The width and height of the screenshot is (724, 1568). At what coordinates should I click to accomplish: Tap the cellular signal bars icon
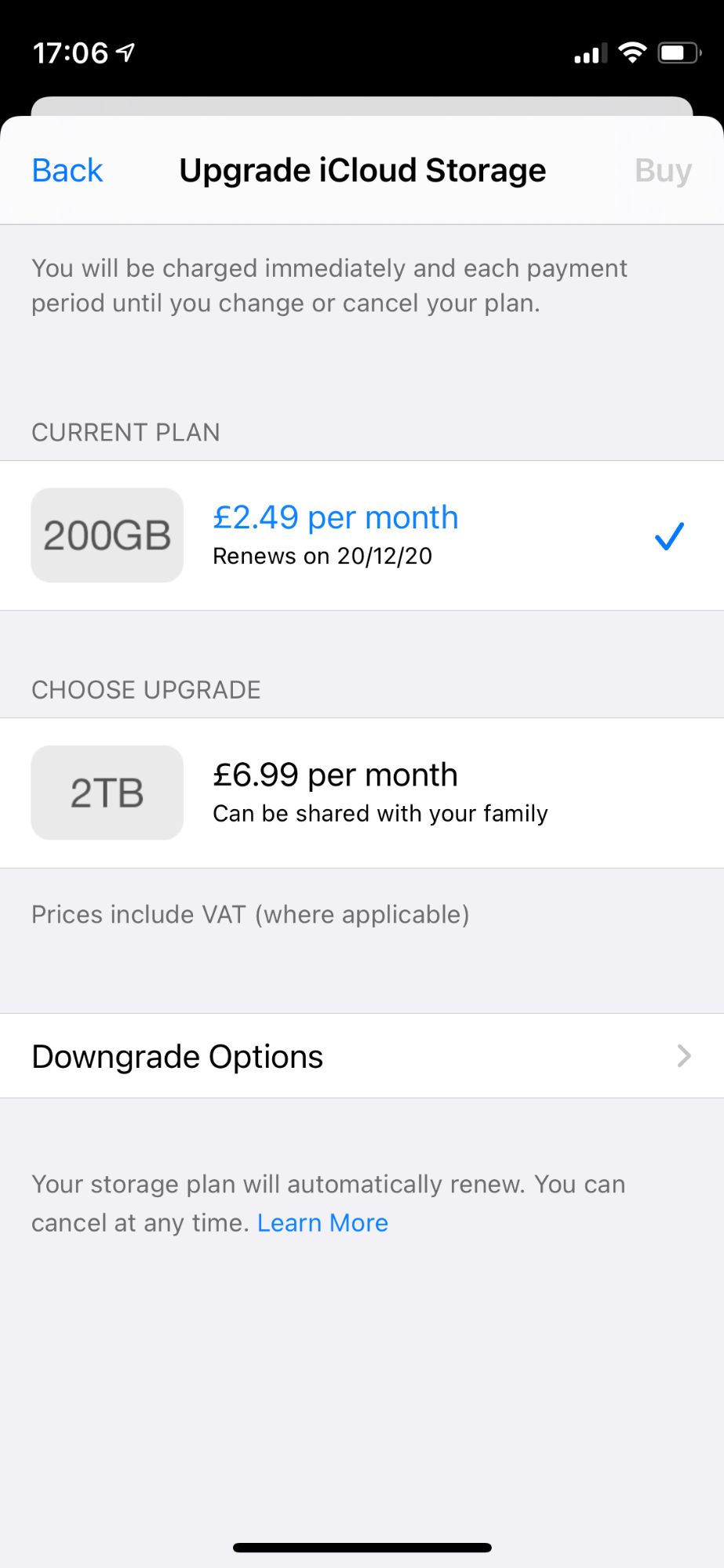coord(589,53)
